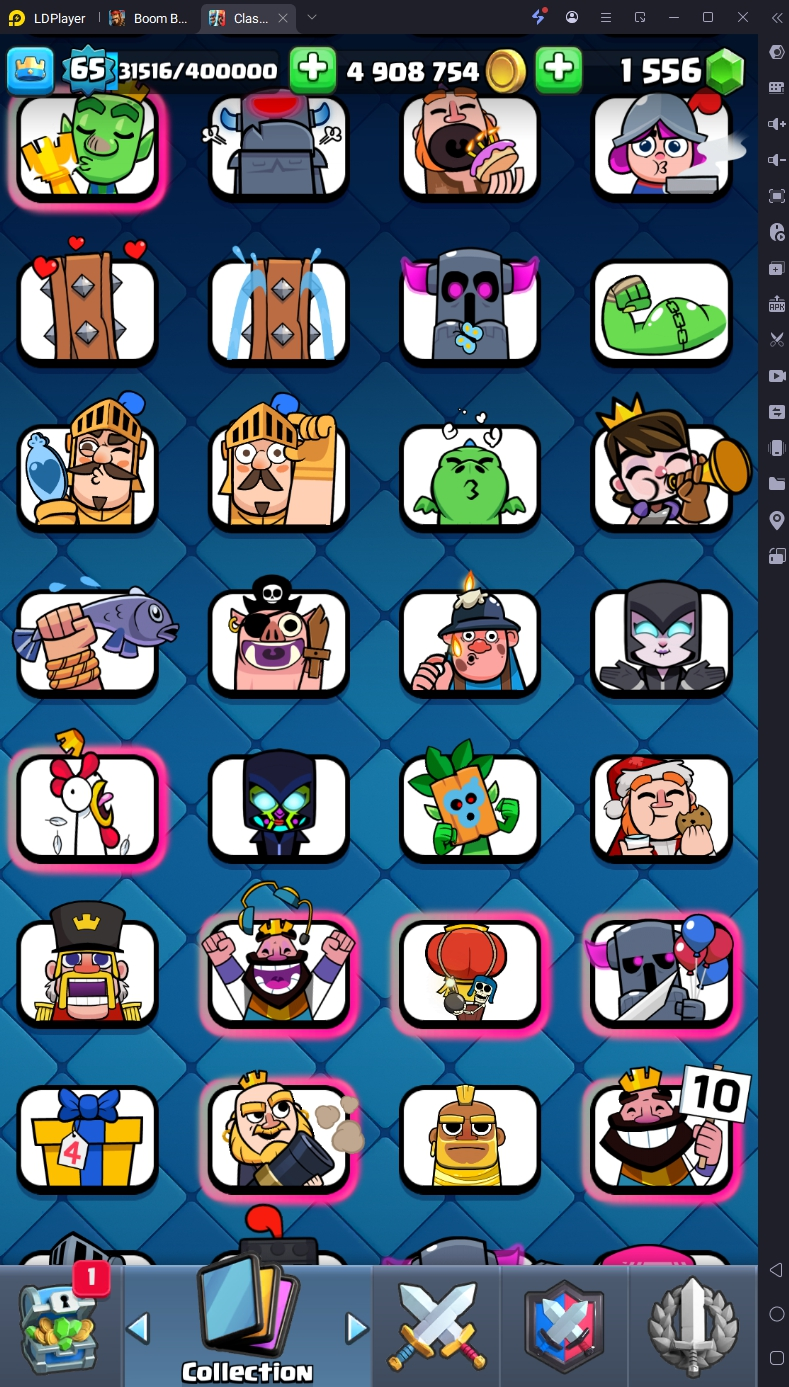This screenshot has width=789, height=1387.
Task: Tap the right arrow beside Collection
Action: click(x=356, y=1327)
